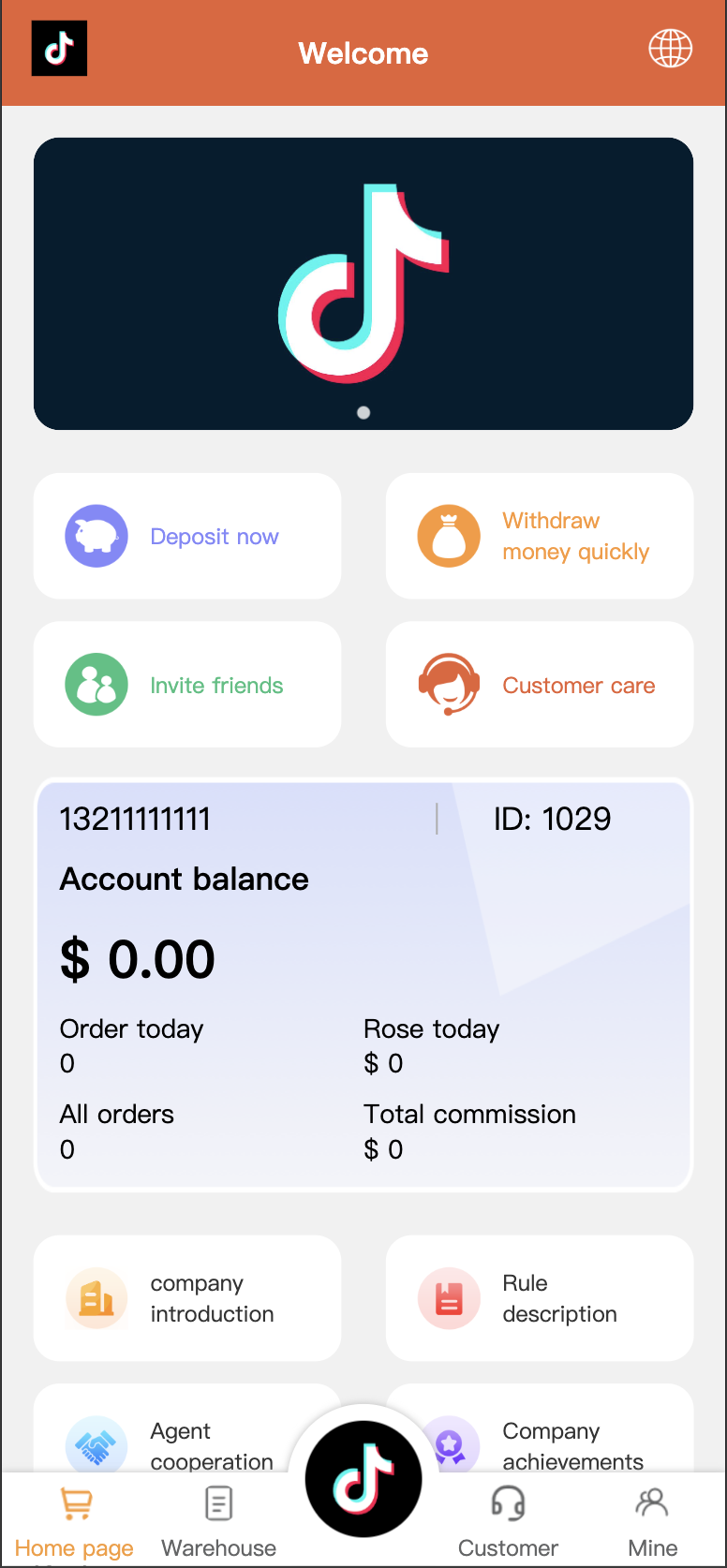The height and width of the screenshot is (1568, 727).
Task: Open the language globe icon
Action: [x=670, y=49]
